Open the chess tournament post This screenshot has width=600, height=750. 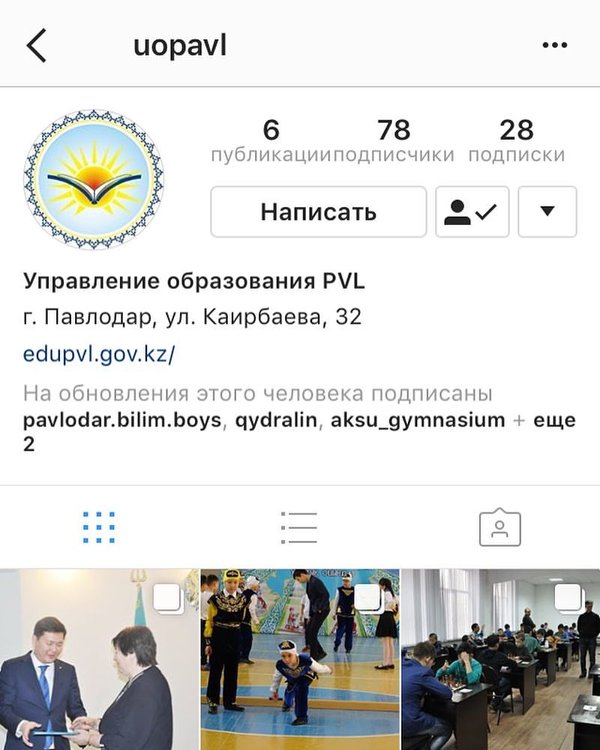(500, 660)
